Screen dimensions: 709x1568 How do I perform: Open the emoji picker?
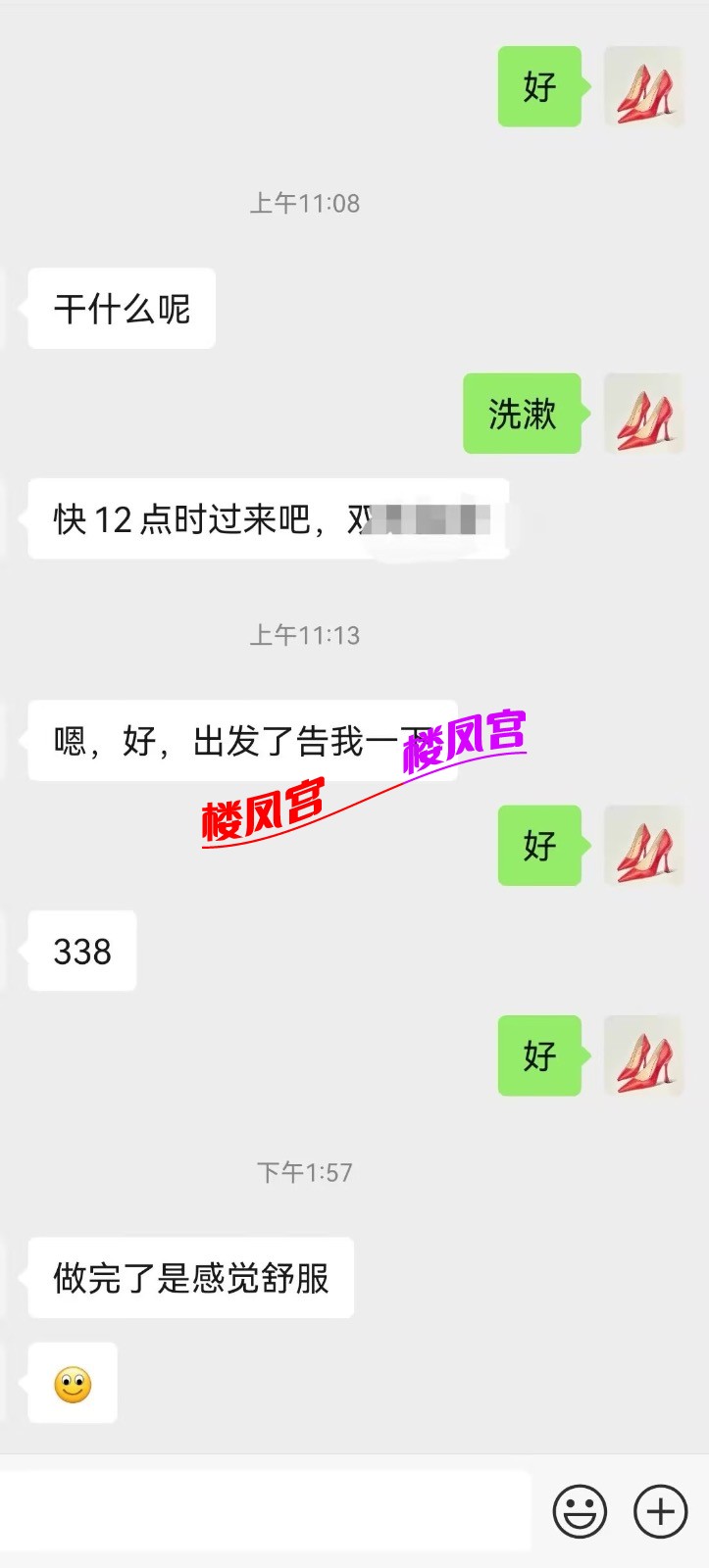click(x=580, y=1511)
